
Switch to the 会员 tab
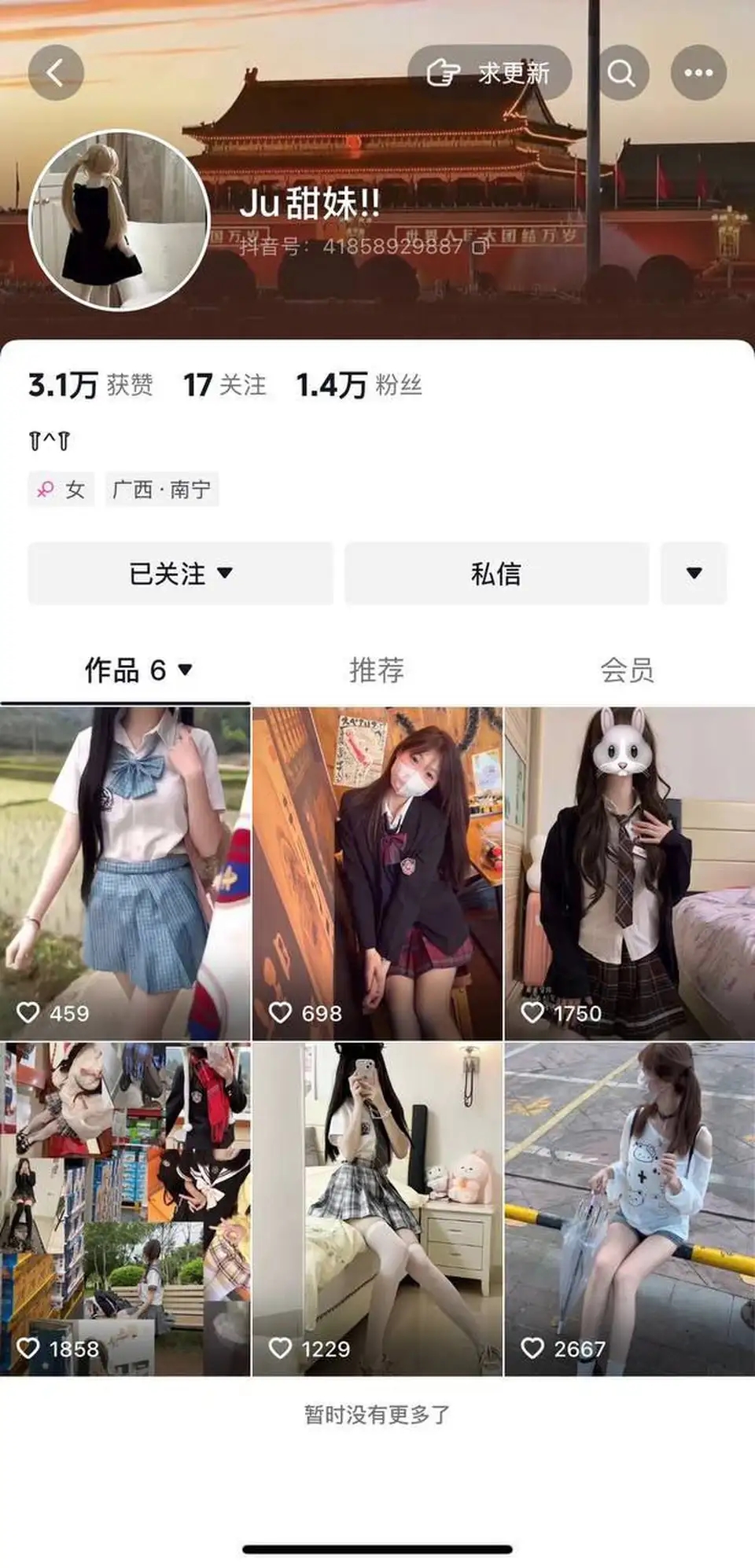pyautogui.click(x=627, y=670)
